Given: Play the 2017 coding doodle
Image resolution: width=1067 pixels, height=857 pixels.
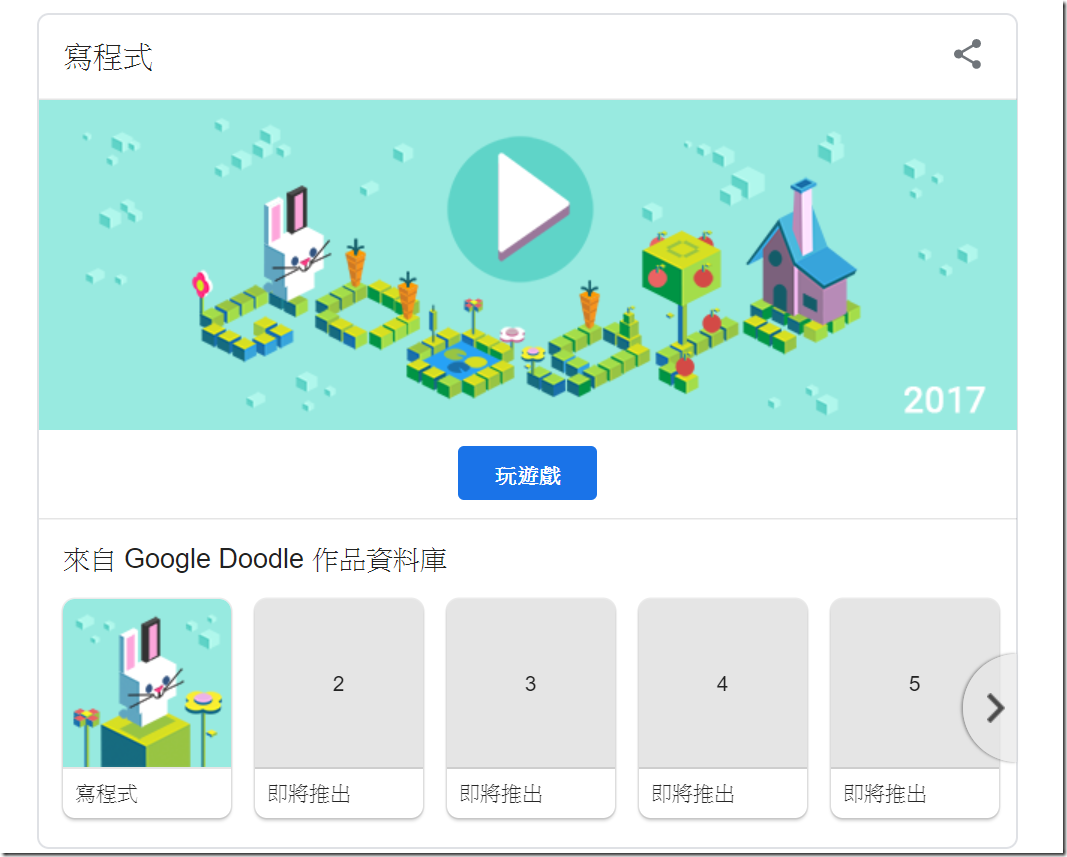Looking at the screenshot, I should click(x=520, y=210).
